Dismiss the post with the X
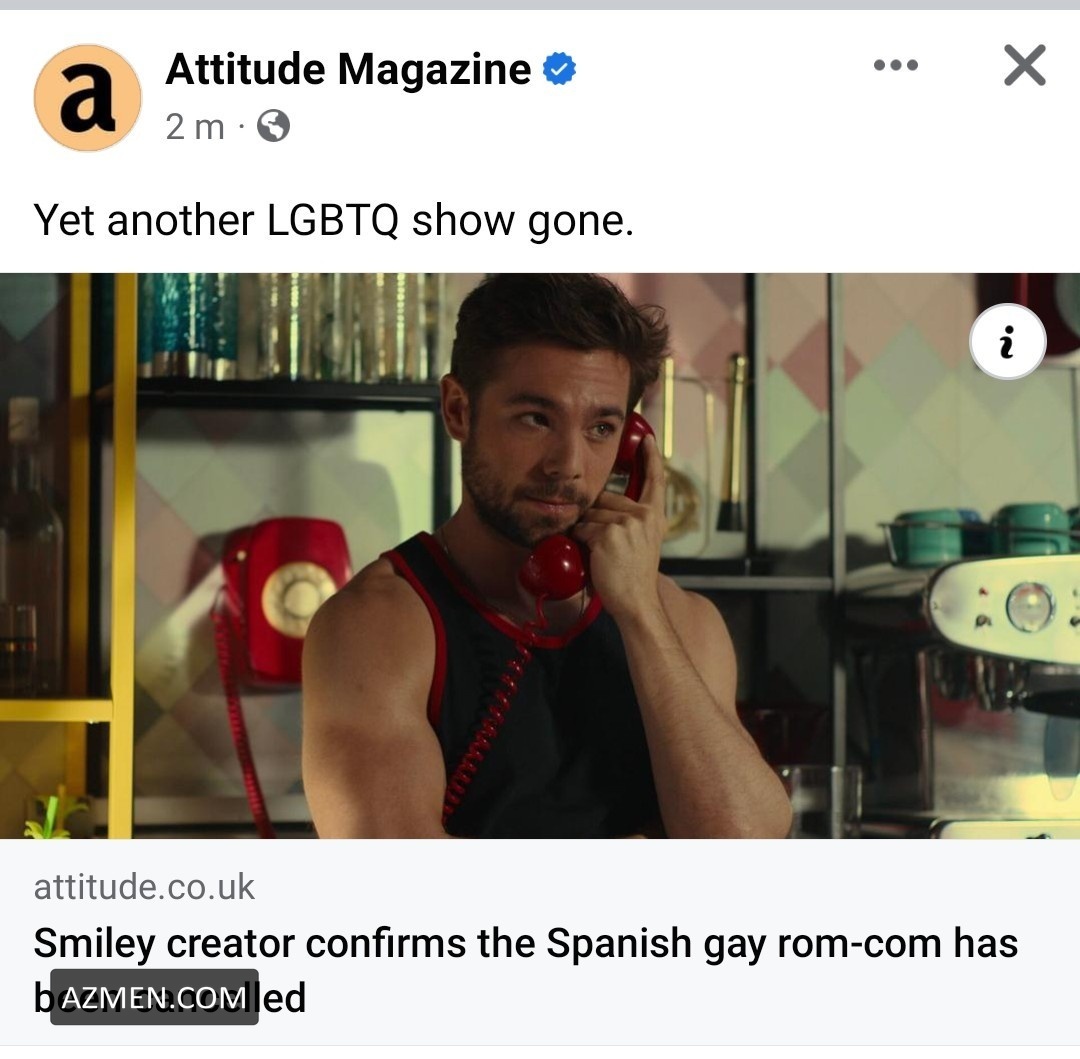The image size is (1080, 1059). 1024,66
